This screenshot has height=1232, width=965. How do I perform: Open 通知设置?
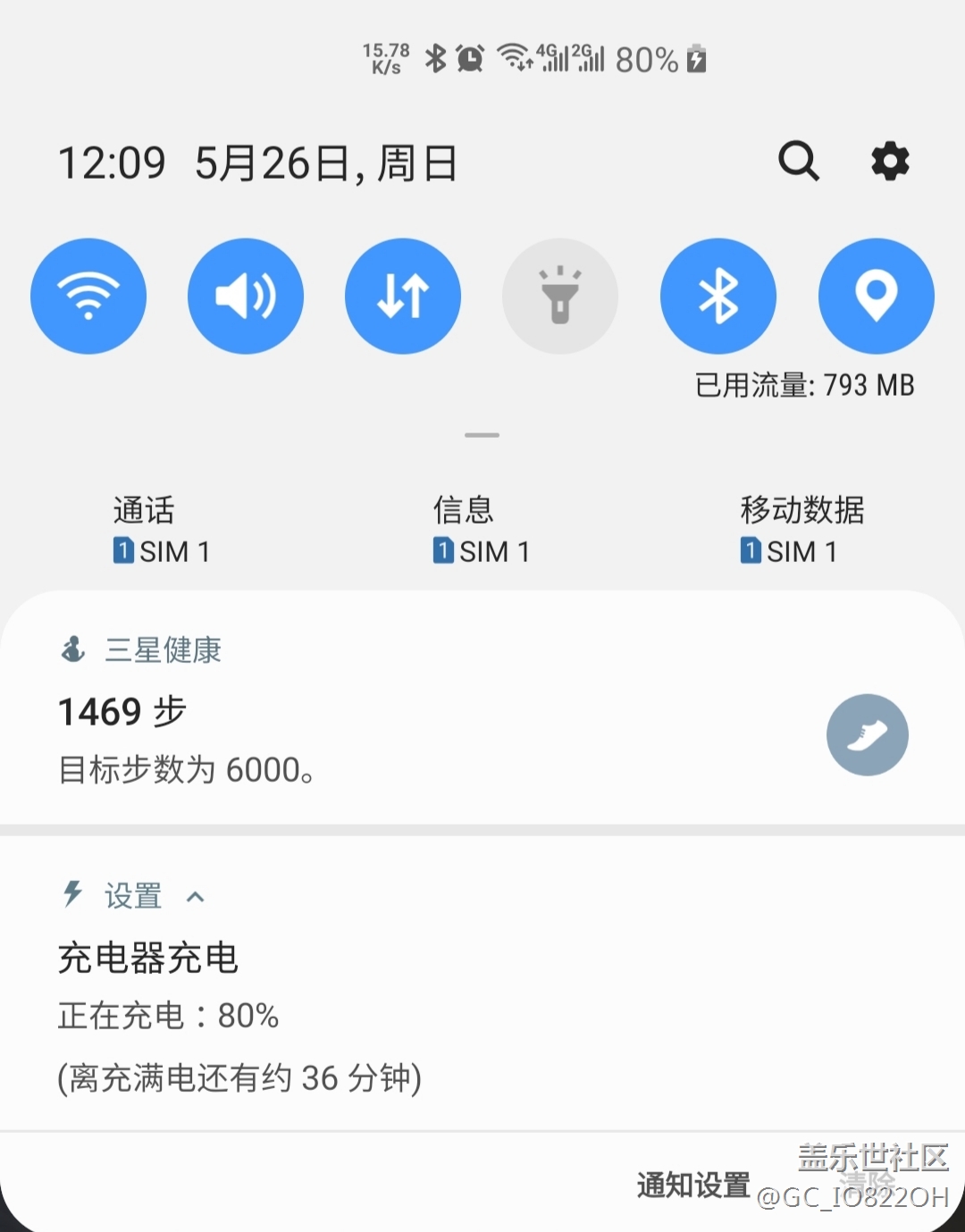(692, 1186)
